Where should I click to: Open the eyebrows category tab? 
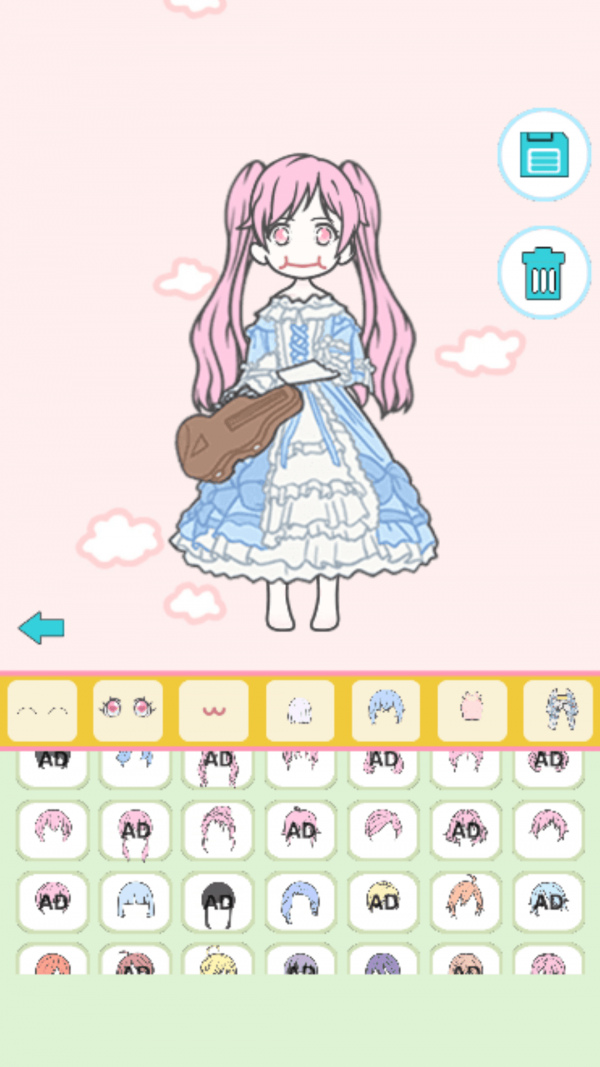(x=42, y=711)
